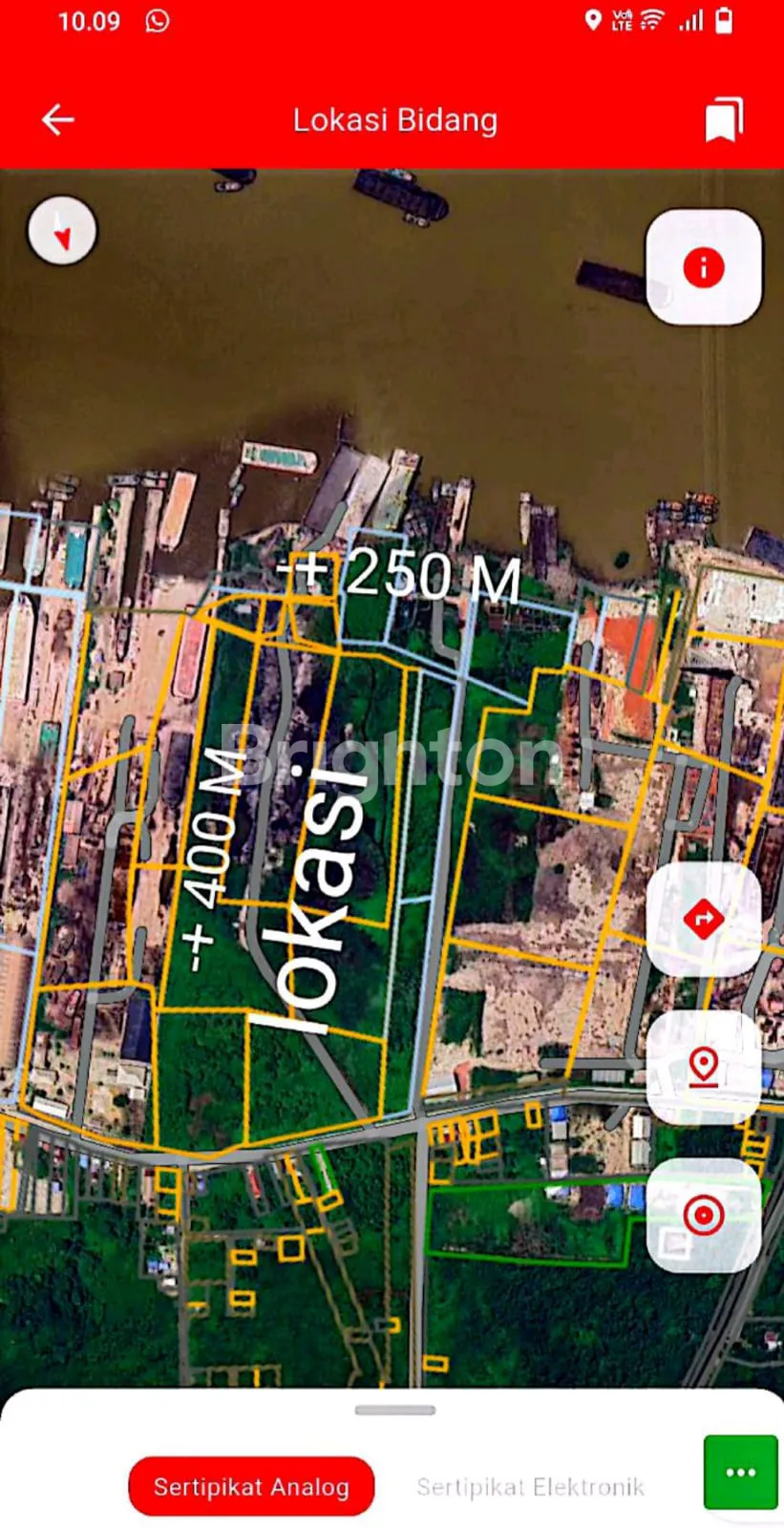Tap the directions arrow button
This screenshot has width=784, height=1528.
pos(704,920)
